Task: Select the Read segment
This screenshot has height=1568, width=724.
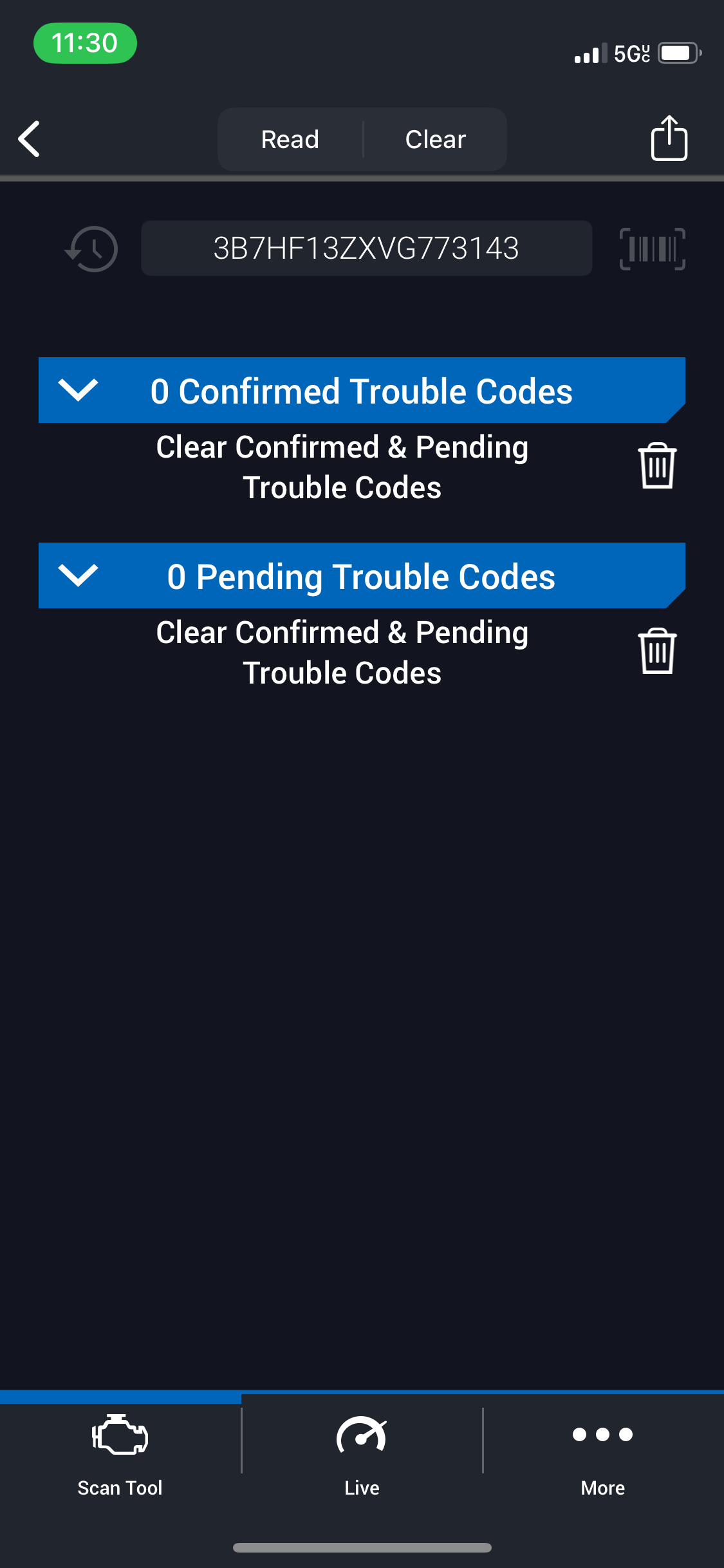Action: pos(290,139)
